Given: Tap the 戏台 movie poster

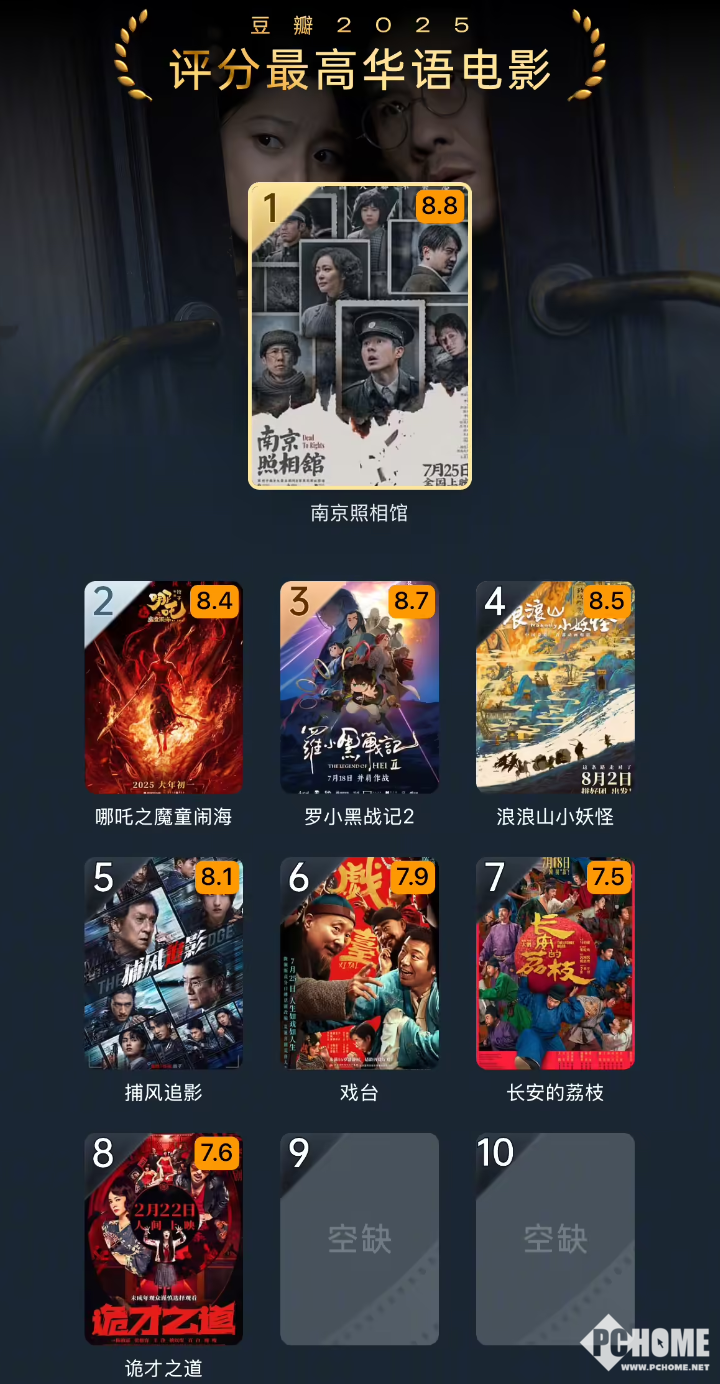Looking at the screenshot, I should tap(360, 964).
